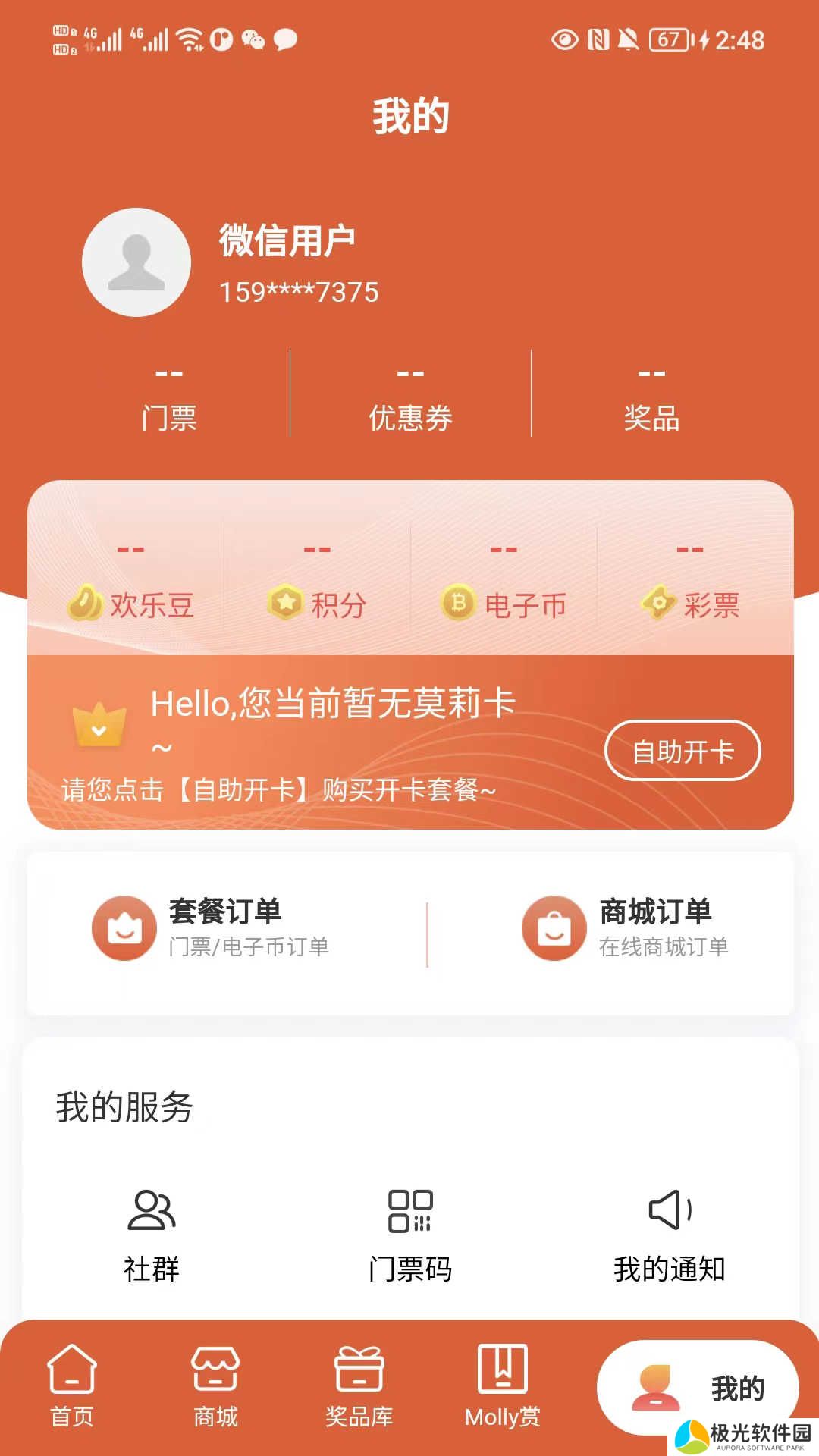Image resolution: width=819 pixels, height=1456 pixels.
Task: Tap the 自助开卡 button
Action: pyautogui.click(x=682, y=751)
